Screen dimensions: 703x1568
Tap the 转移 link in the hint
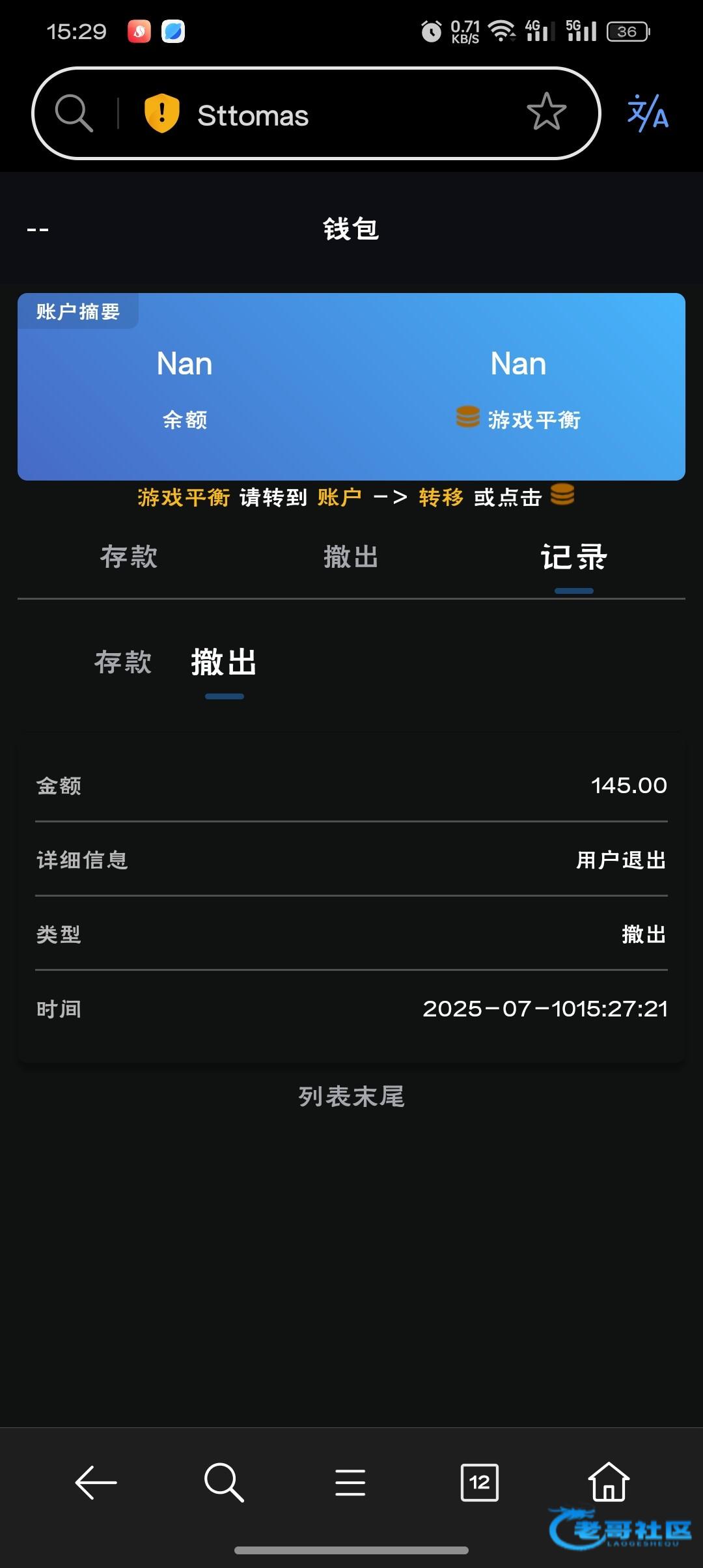(441, 497)
